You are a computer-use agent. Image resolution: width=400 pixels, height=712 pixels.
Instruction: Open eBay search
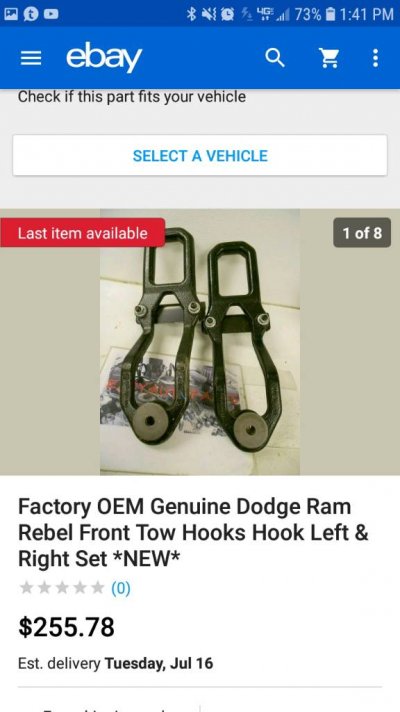(x=275, y=58)
